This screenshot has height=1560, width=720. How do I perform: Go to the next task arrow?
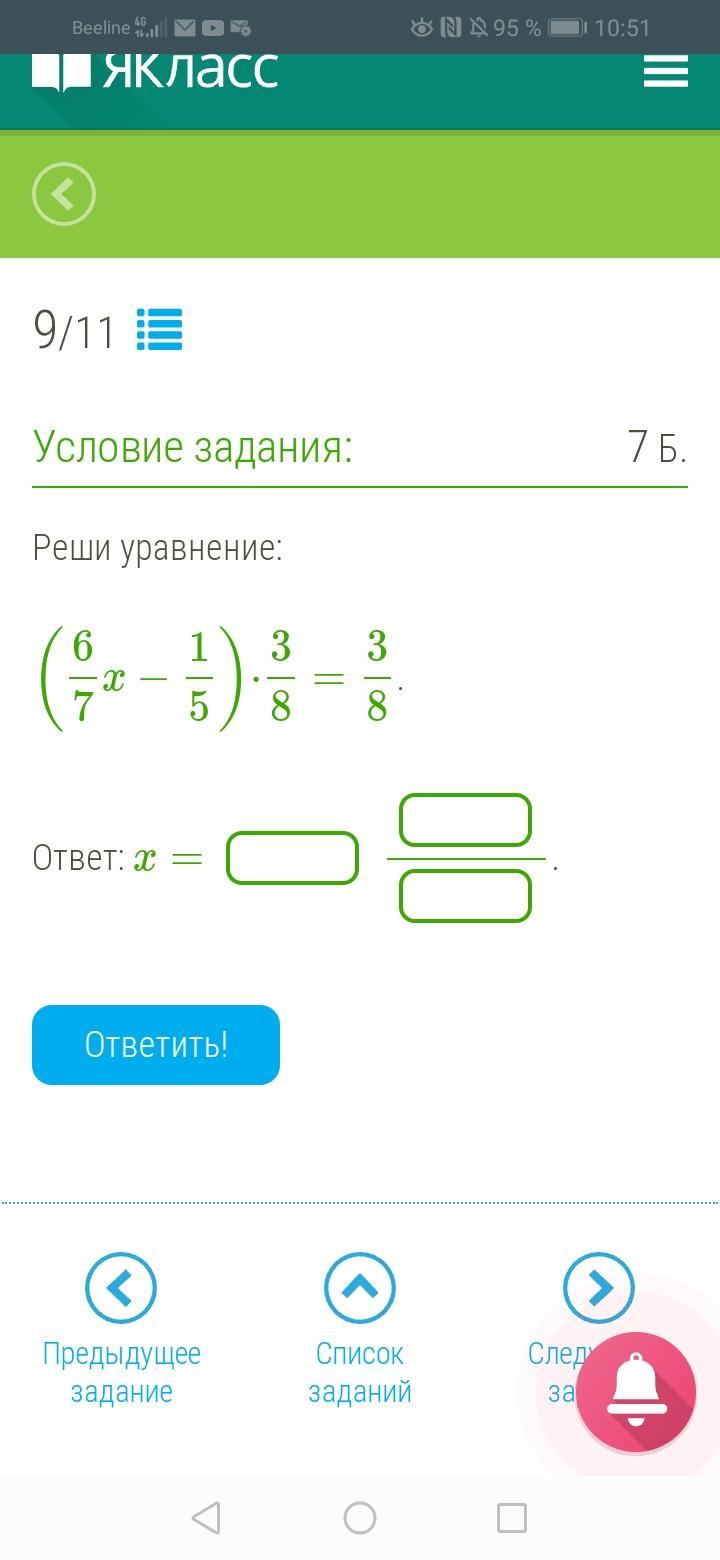[x=597, y=1286]
